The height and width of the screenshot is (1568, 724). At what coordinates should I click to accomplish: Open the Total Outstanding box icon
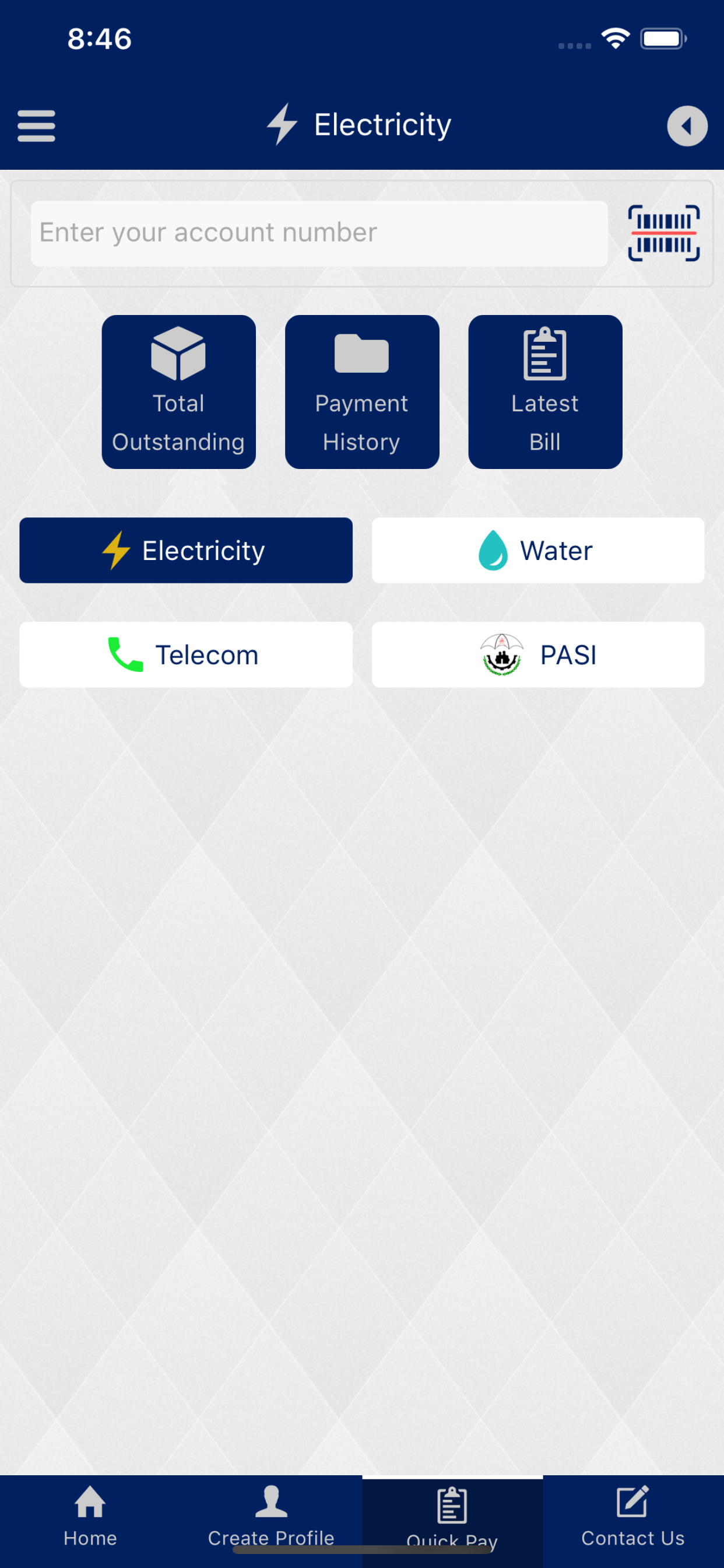click(178, 355)
